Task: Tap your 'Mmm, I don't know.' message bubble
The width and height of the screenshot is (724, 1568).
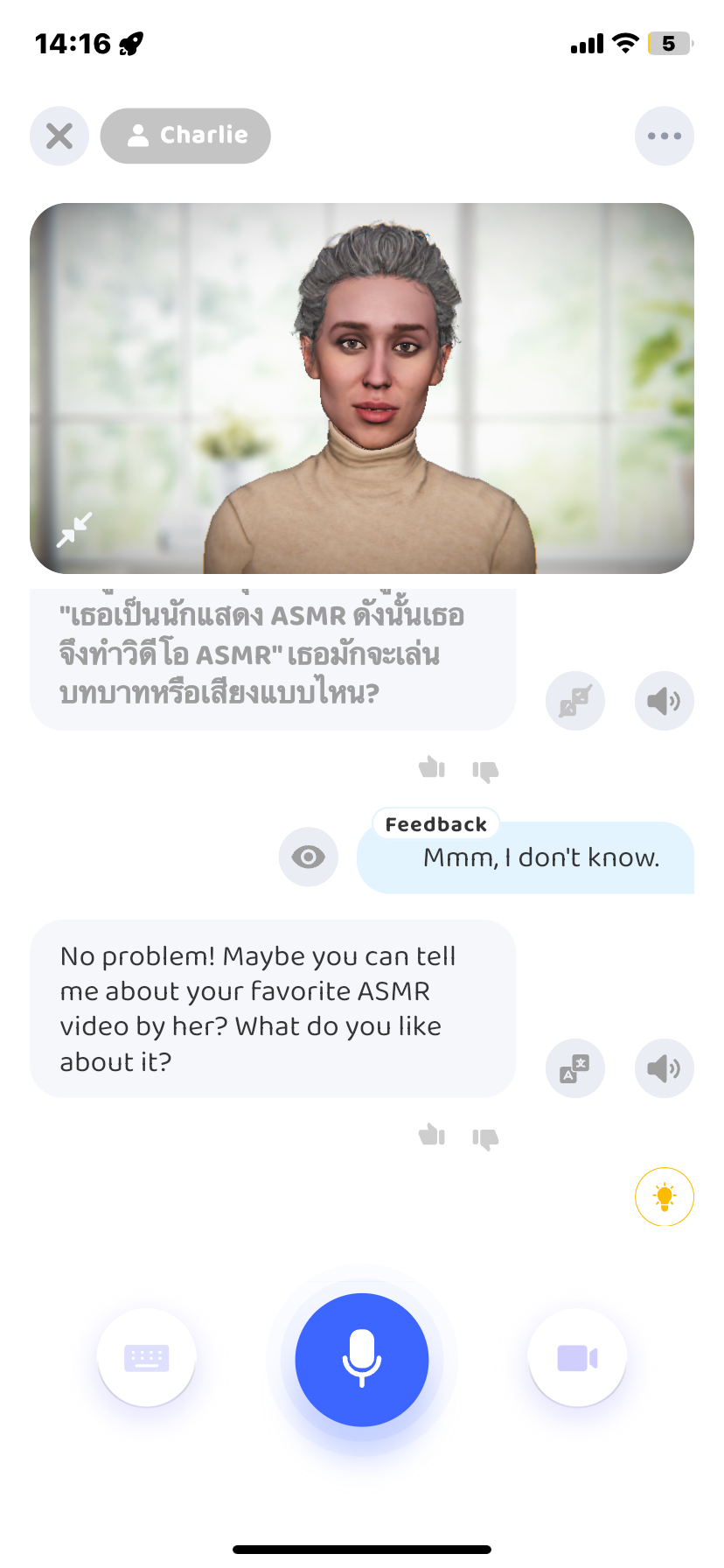Action: click(540, 857)
